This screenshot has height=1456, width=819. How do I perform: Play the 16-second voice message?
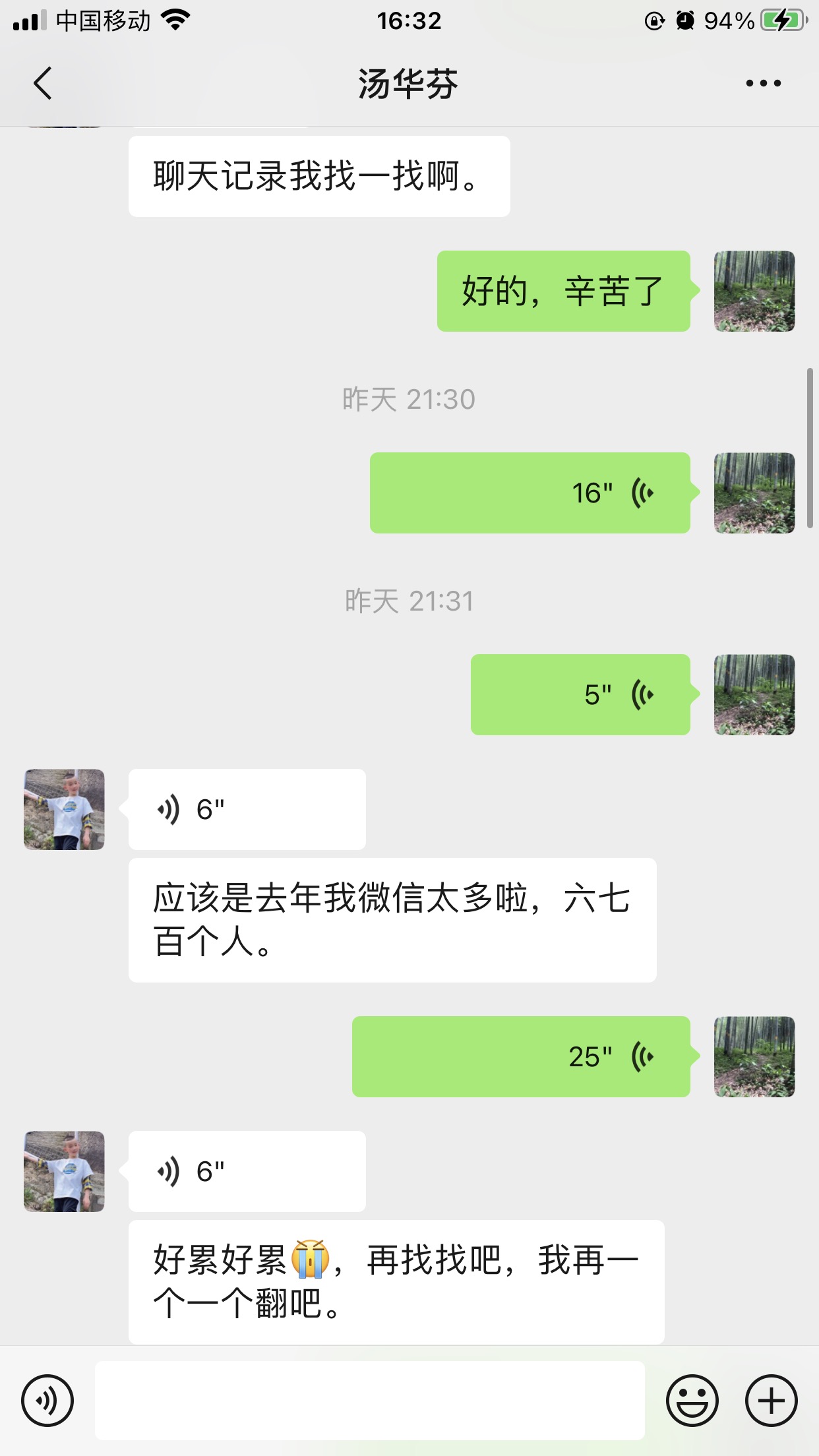(x=530, y=493)
